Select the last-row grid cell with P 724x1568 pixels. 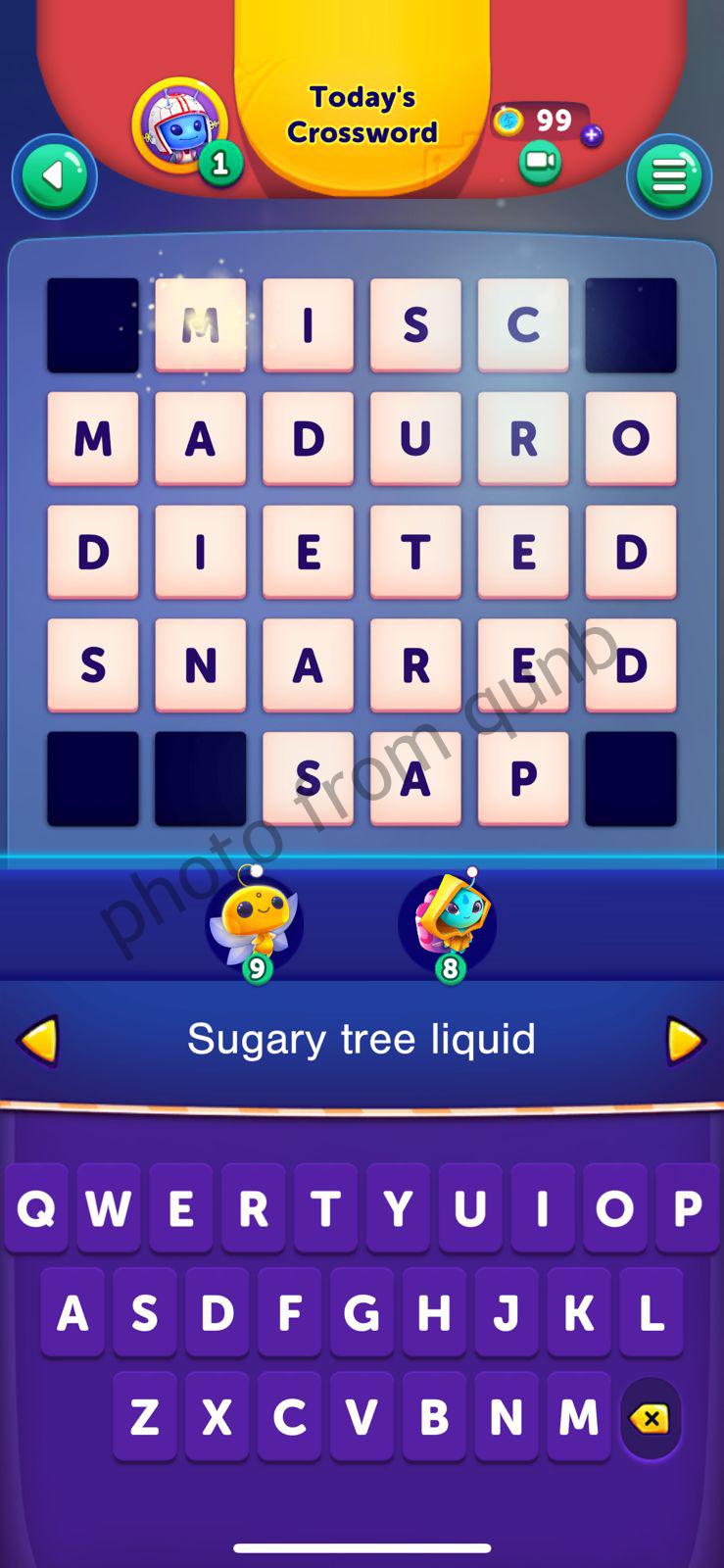(523, 778)
